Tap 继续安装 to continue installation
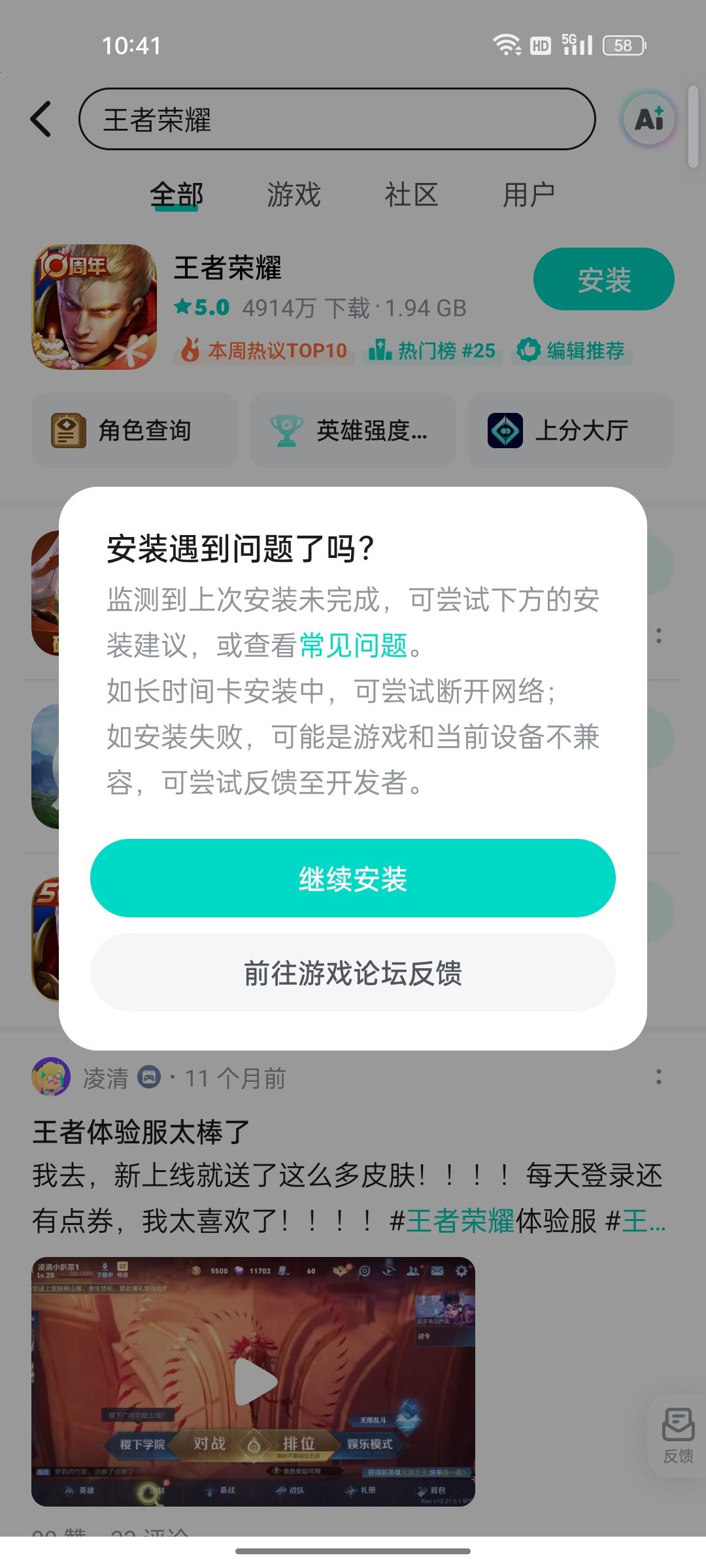This screenshot has height=1568, width=706. coord(353,877)
